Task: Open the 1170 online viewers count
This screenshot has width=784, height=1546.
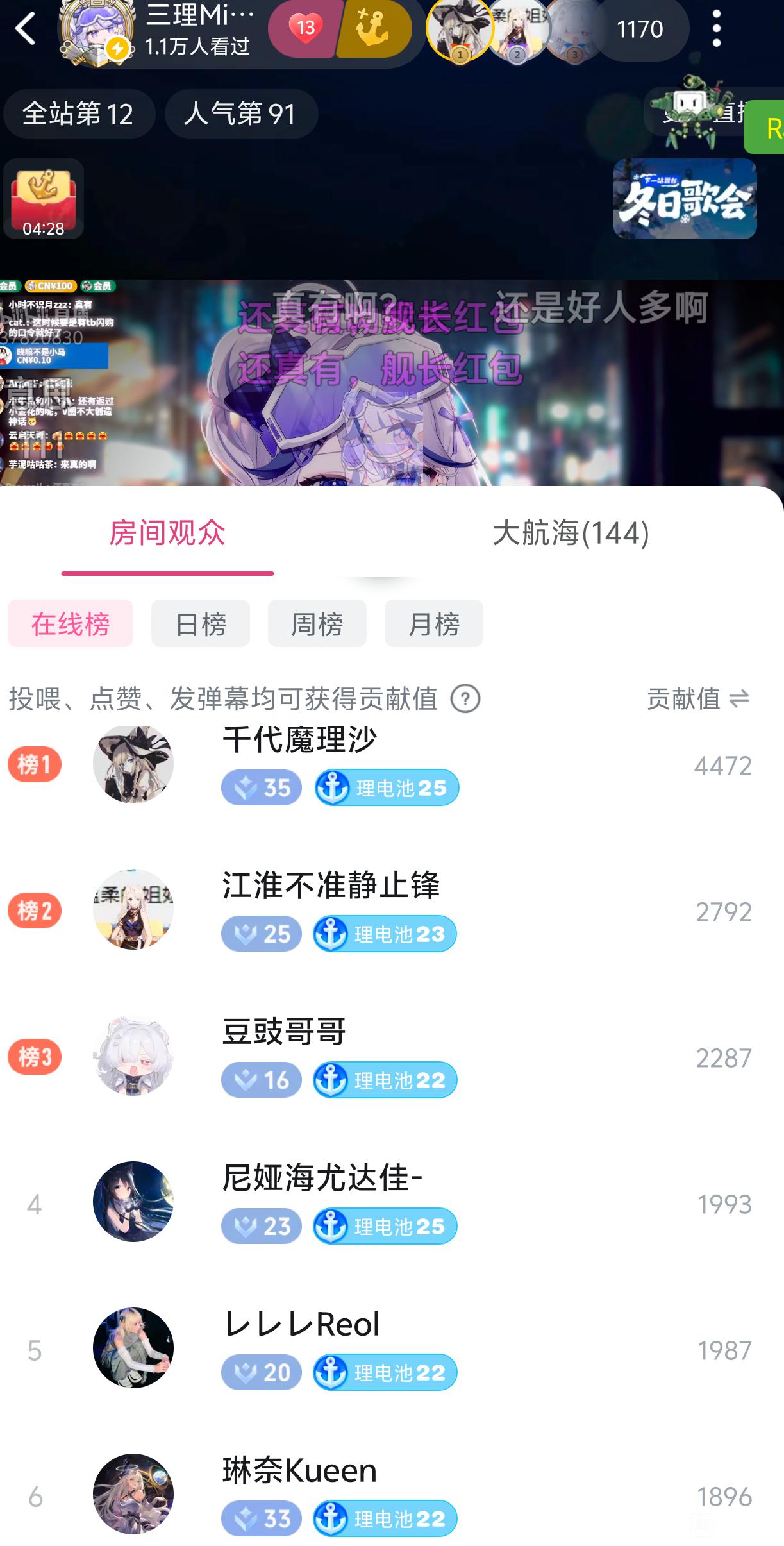Action: pos(639,29)
